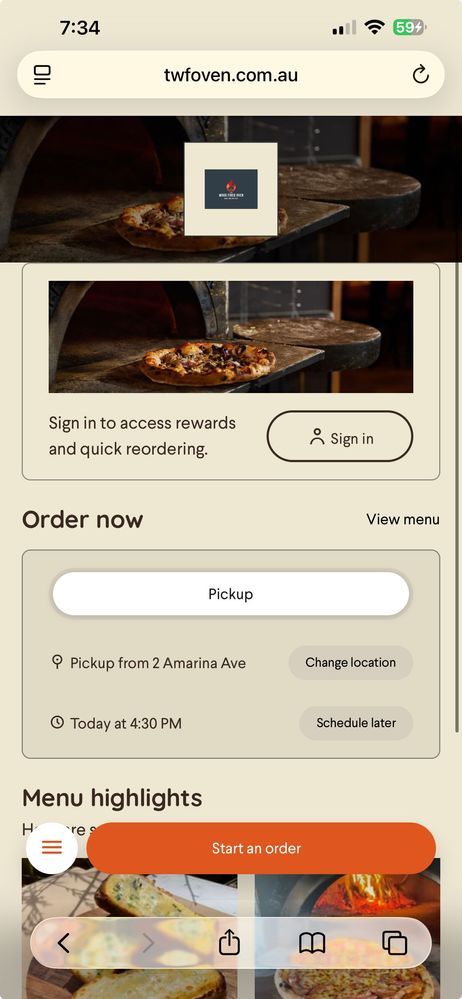Open the page reader options icon

(x=42, y=75)
